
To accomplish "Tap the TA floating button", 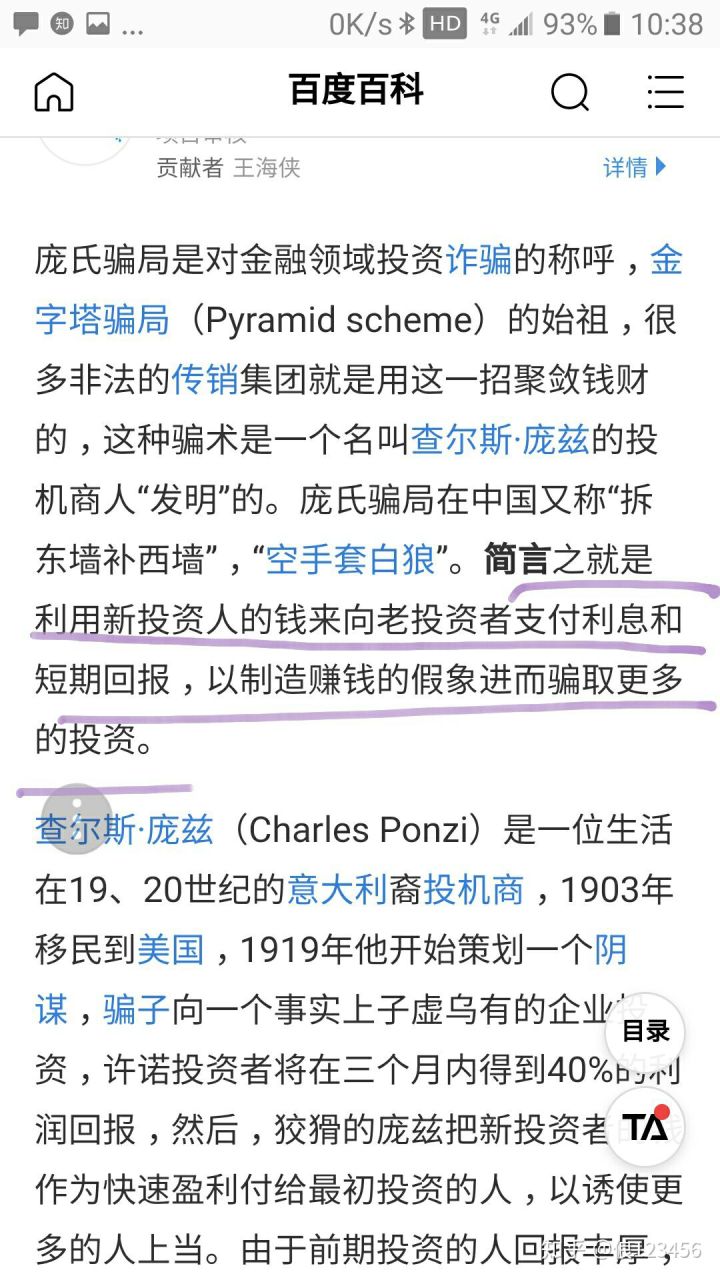I will pos(645,1127).
